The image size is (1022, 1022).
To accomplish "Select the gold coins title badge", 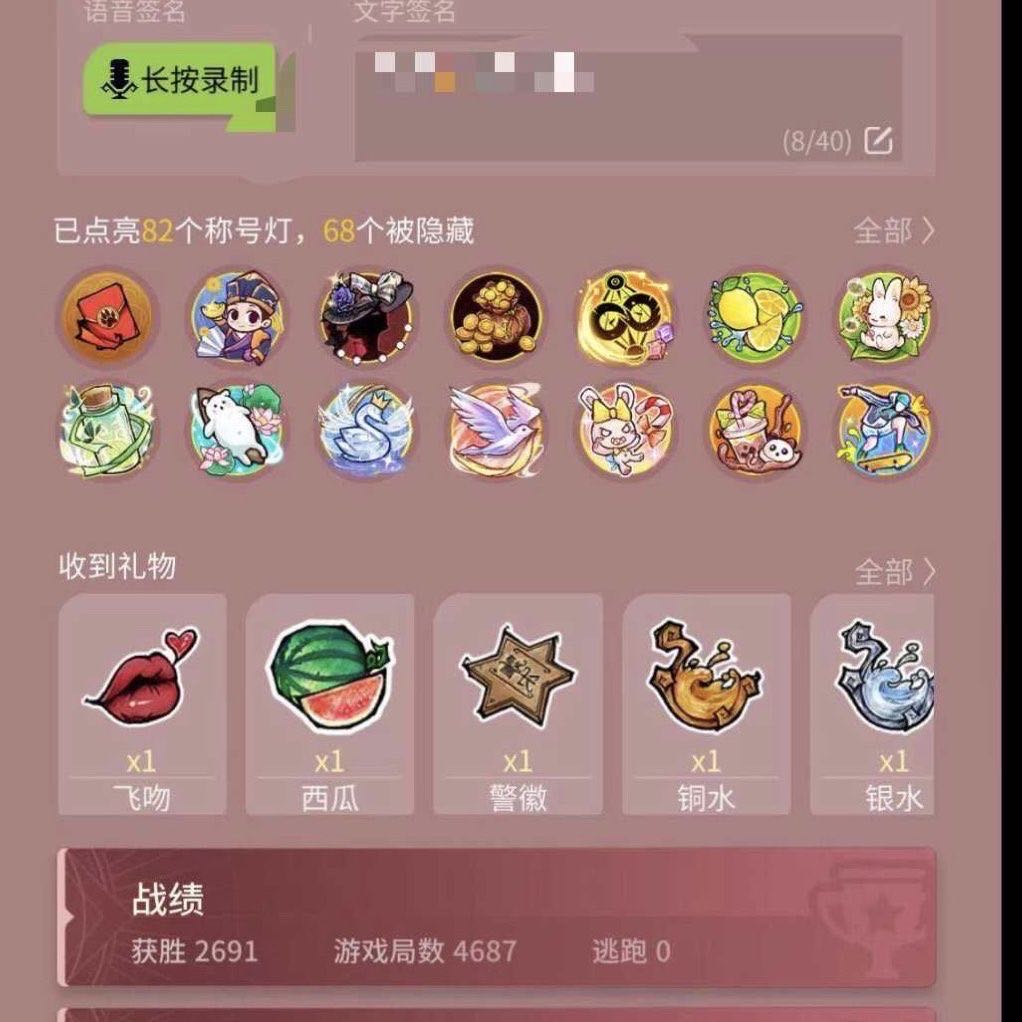I will [497, 318].
